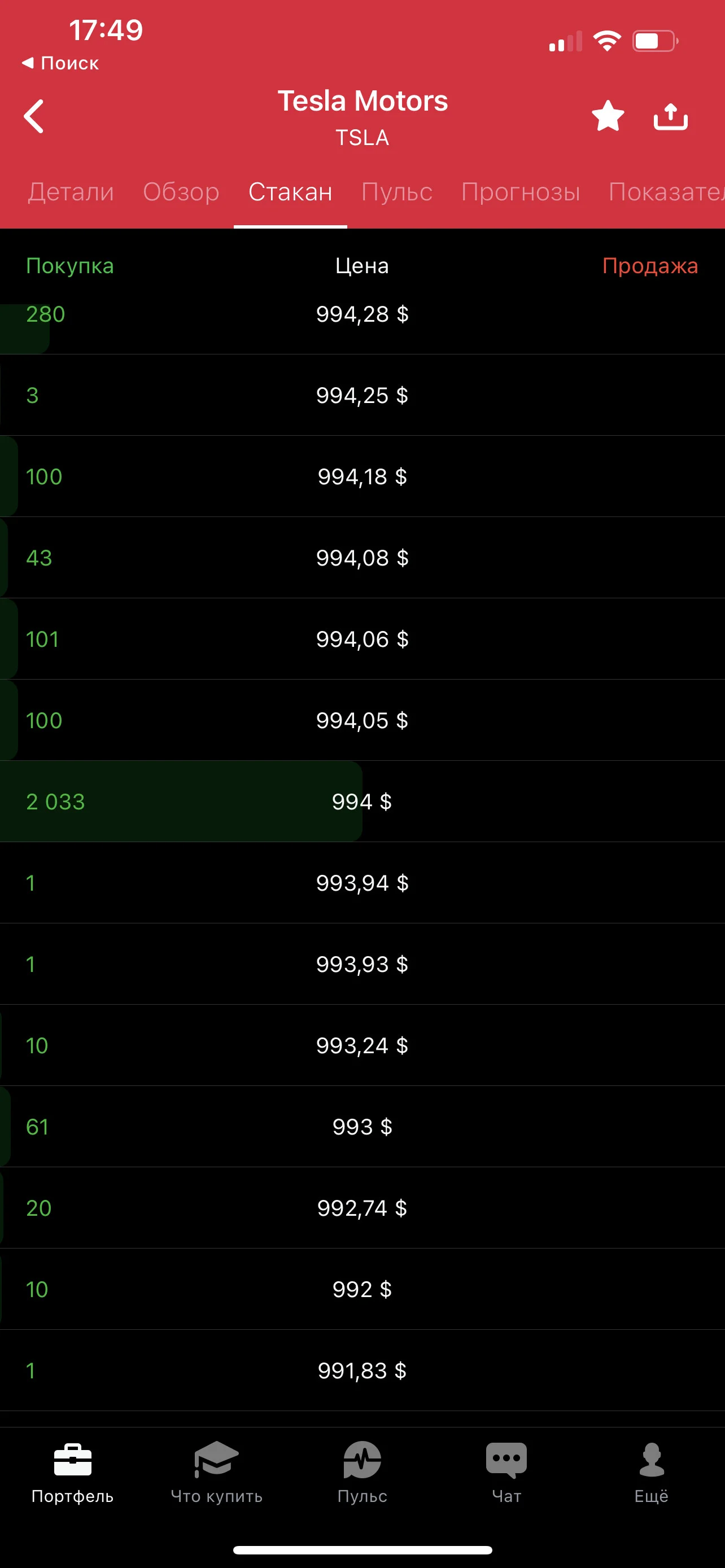725x1568 pixels.
Task: Switch to the Обзор tab
Action: tap(181, 192)
